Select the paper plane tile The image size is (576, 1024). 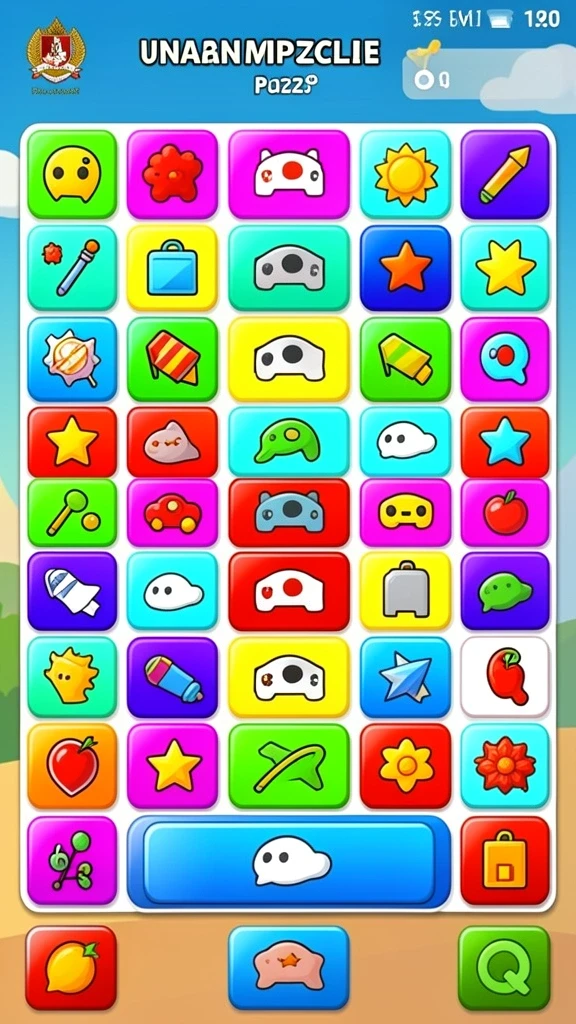[405, 677]
